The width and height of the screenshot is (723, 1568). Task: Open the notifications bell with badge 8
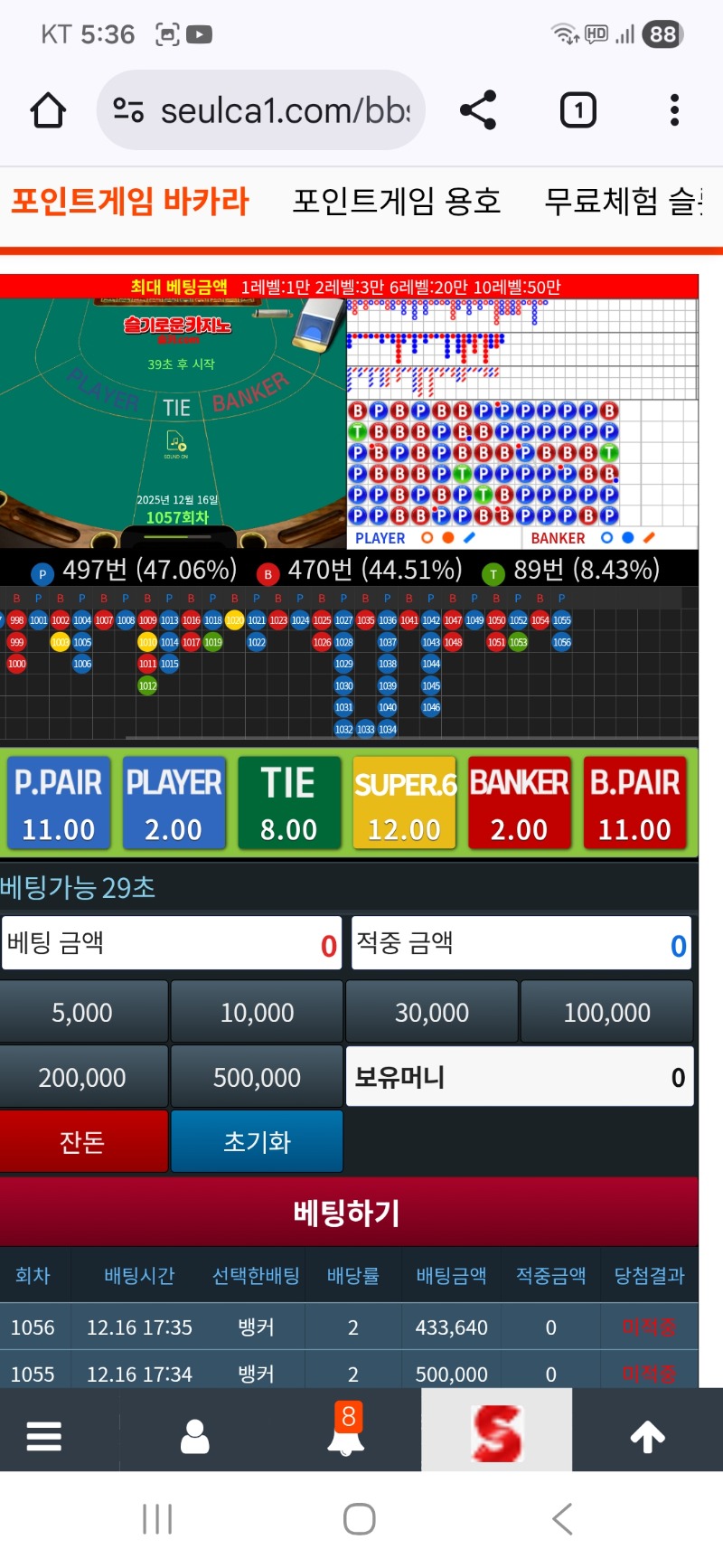point(347,1431)
